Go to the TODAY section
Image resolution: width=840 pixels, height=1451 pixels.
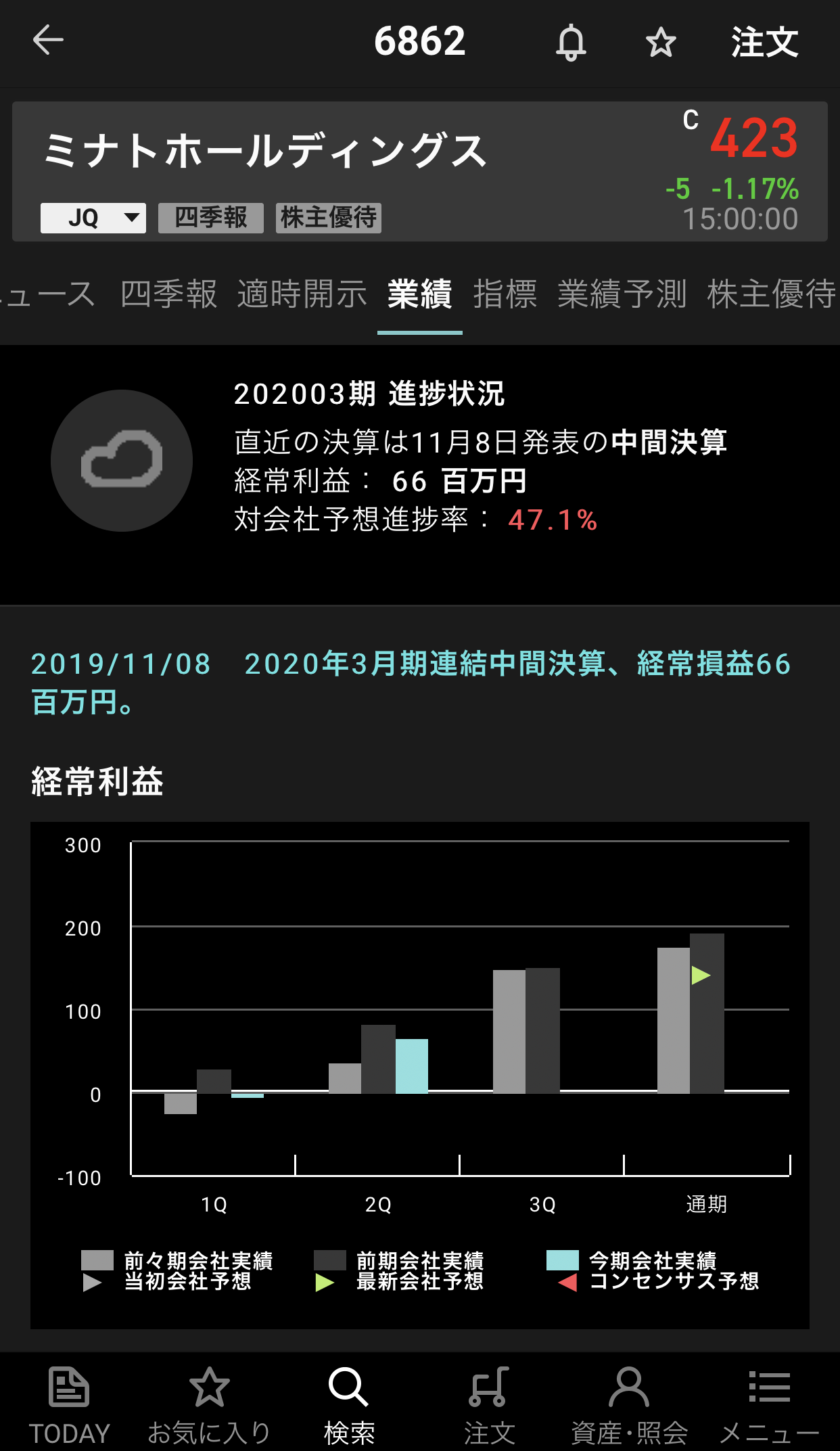[69, 1405]
